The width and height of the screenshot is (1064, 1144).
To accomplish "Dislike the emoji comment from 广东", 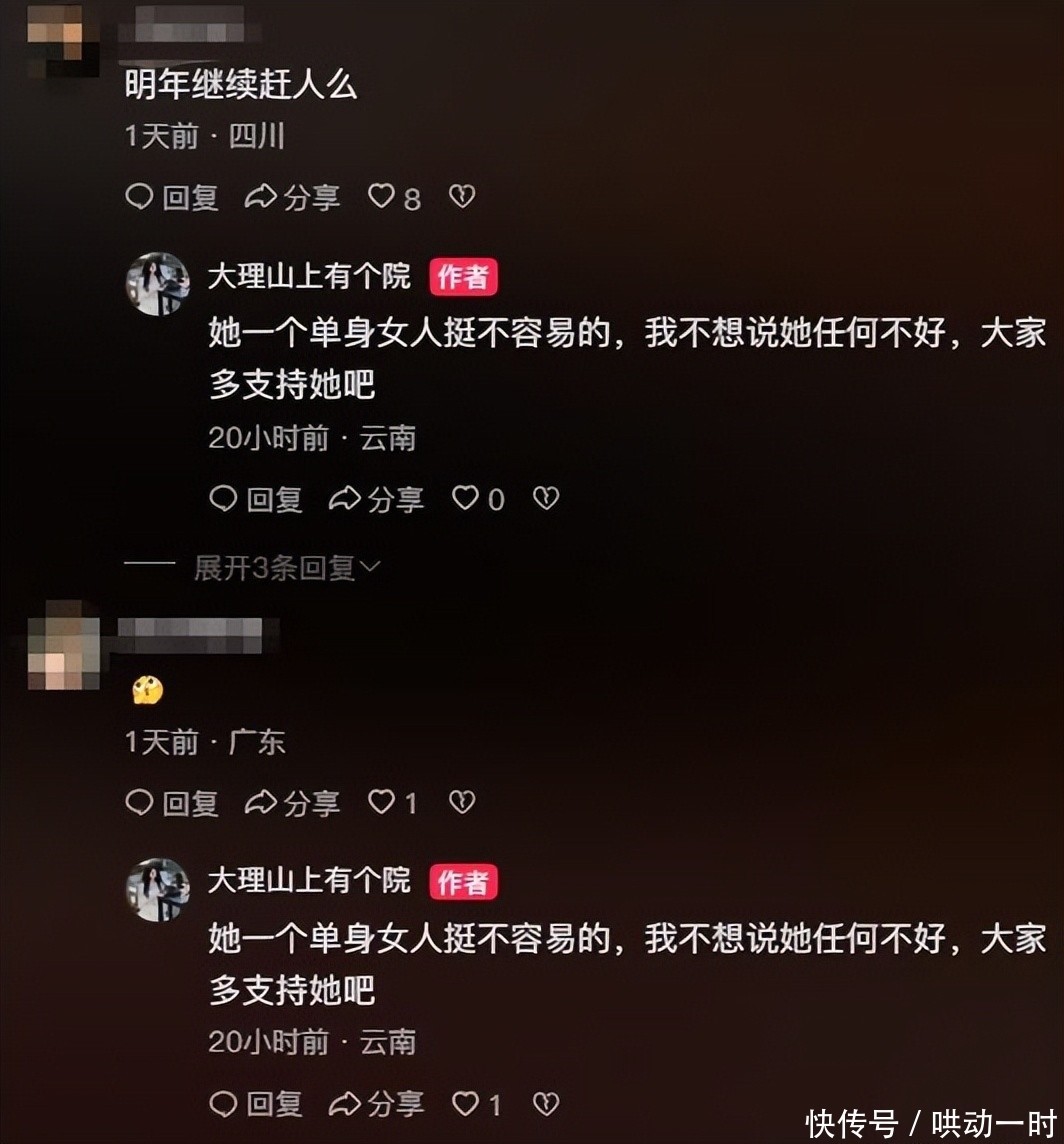I will [x=462, y=802].
